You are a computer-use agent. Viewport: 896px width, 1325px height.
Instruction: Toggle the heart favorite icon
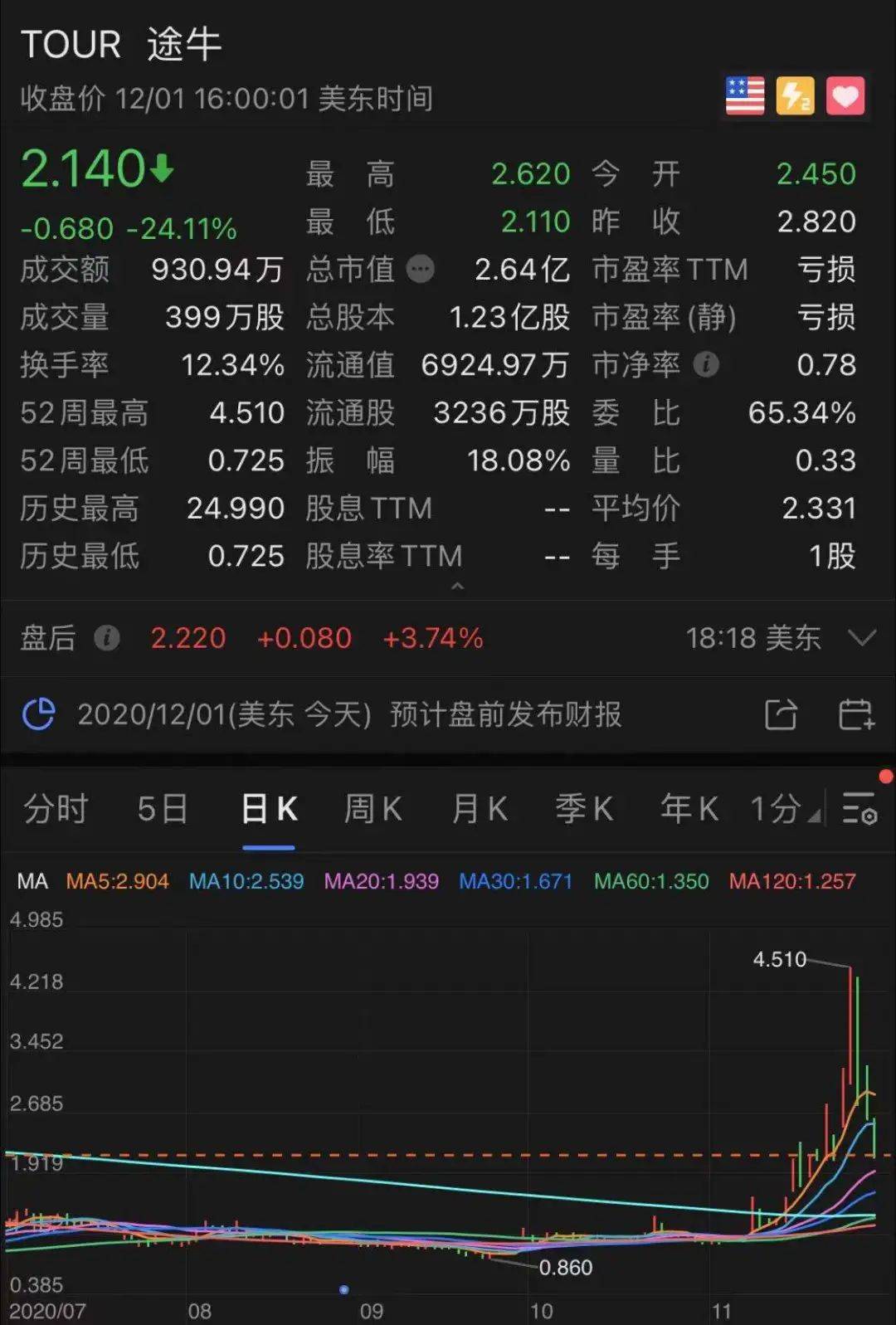845,98
